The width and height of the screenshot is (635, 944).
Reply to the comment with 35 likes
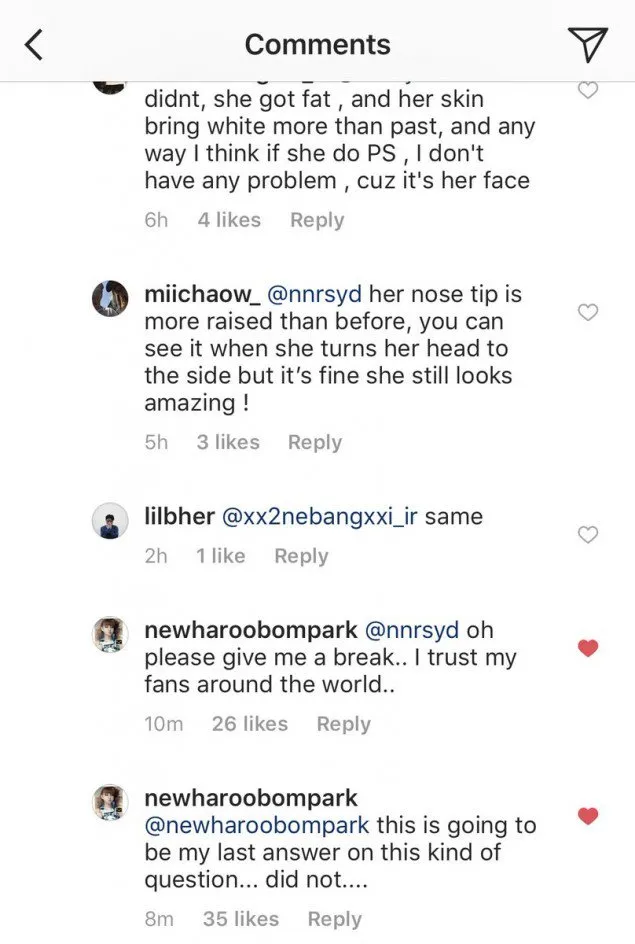[334, 919]
